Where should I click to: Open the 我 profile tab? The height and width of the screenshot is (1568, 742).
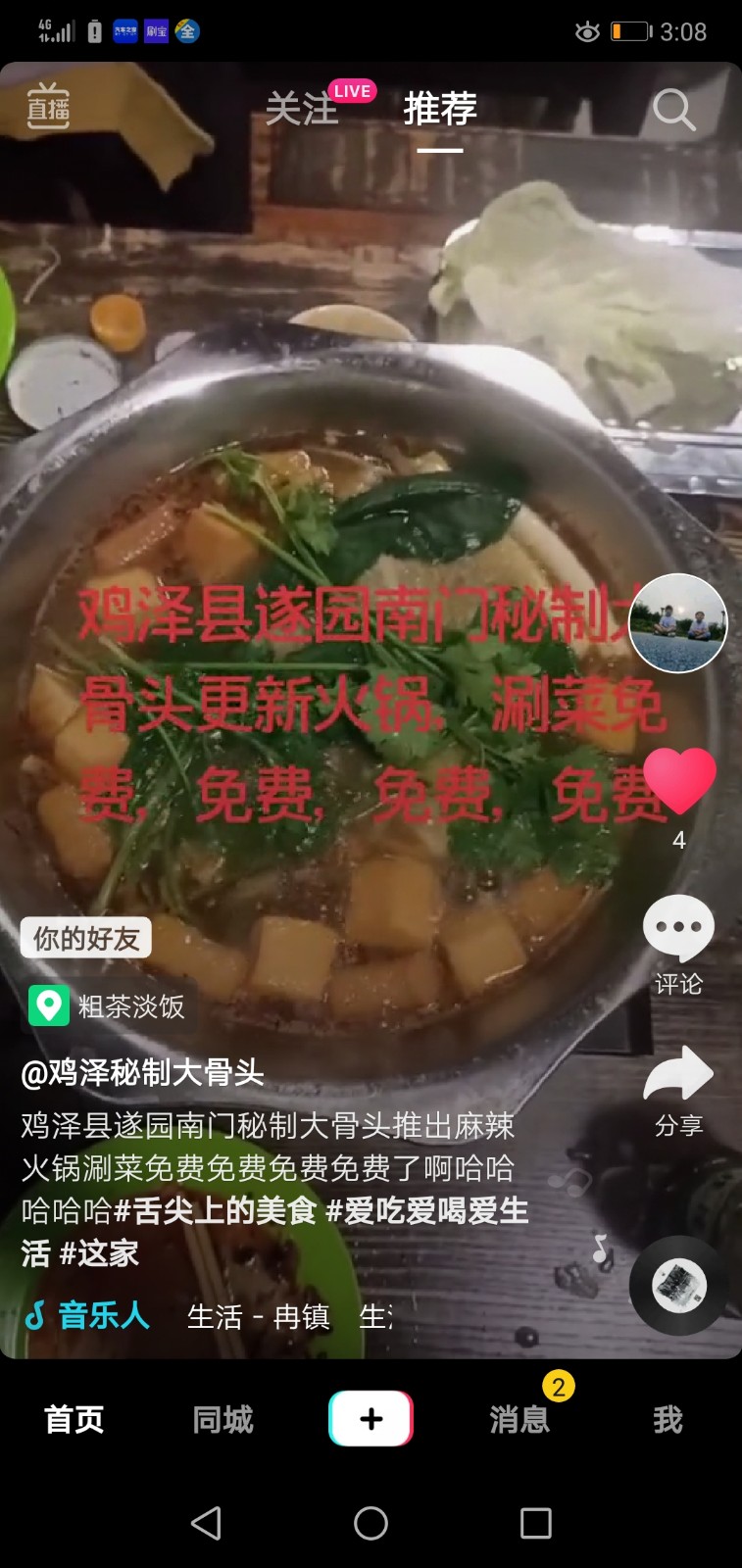668,1419
